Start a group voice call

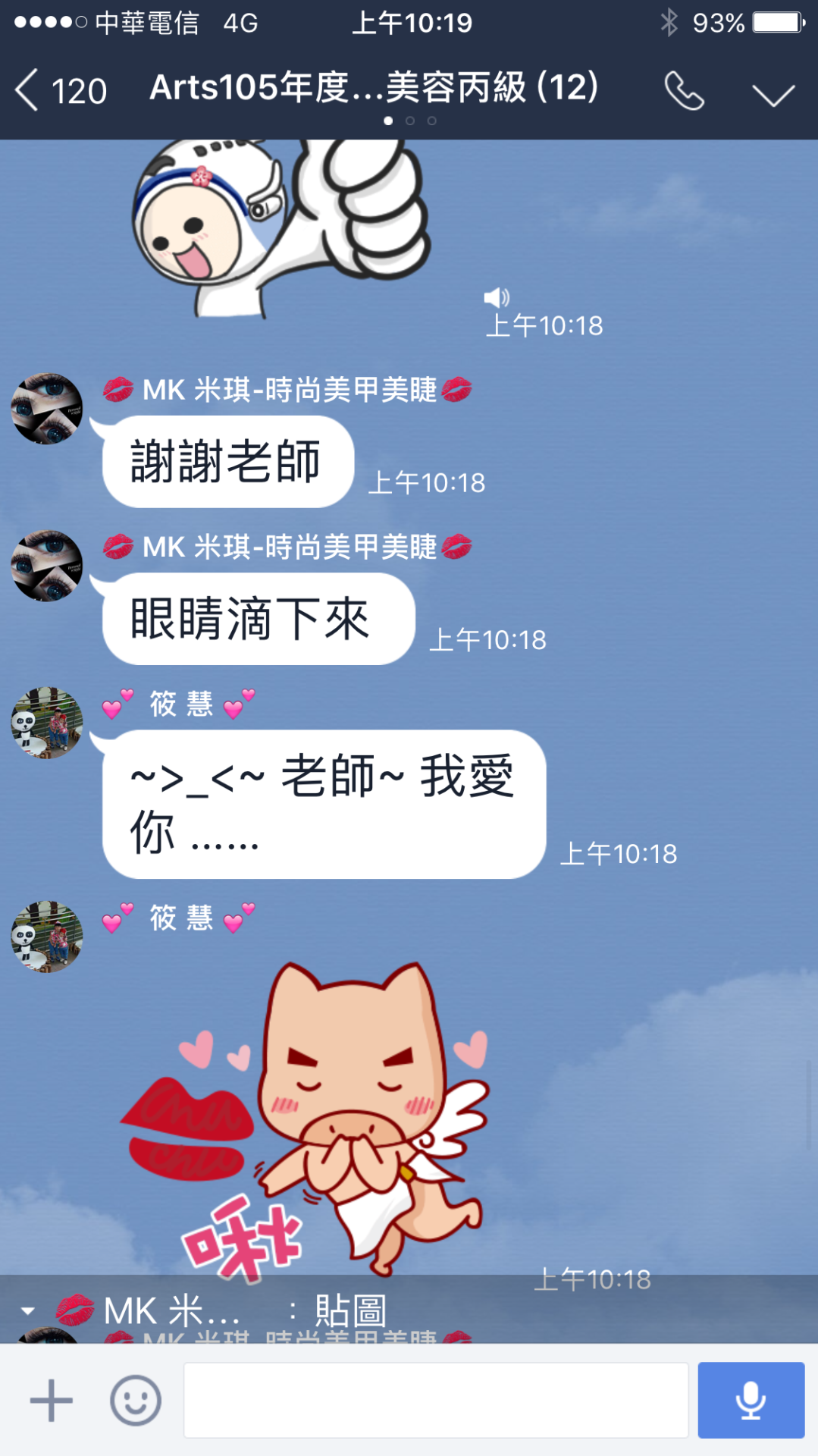pos(684,92)
